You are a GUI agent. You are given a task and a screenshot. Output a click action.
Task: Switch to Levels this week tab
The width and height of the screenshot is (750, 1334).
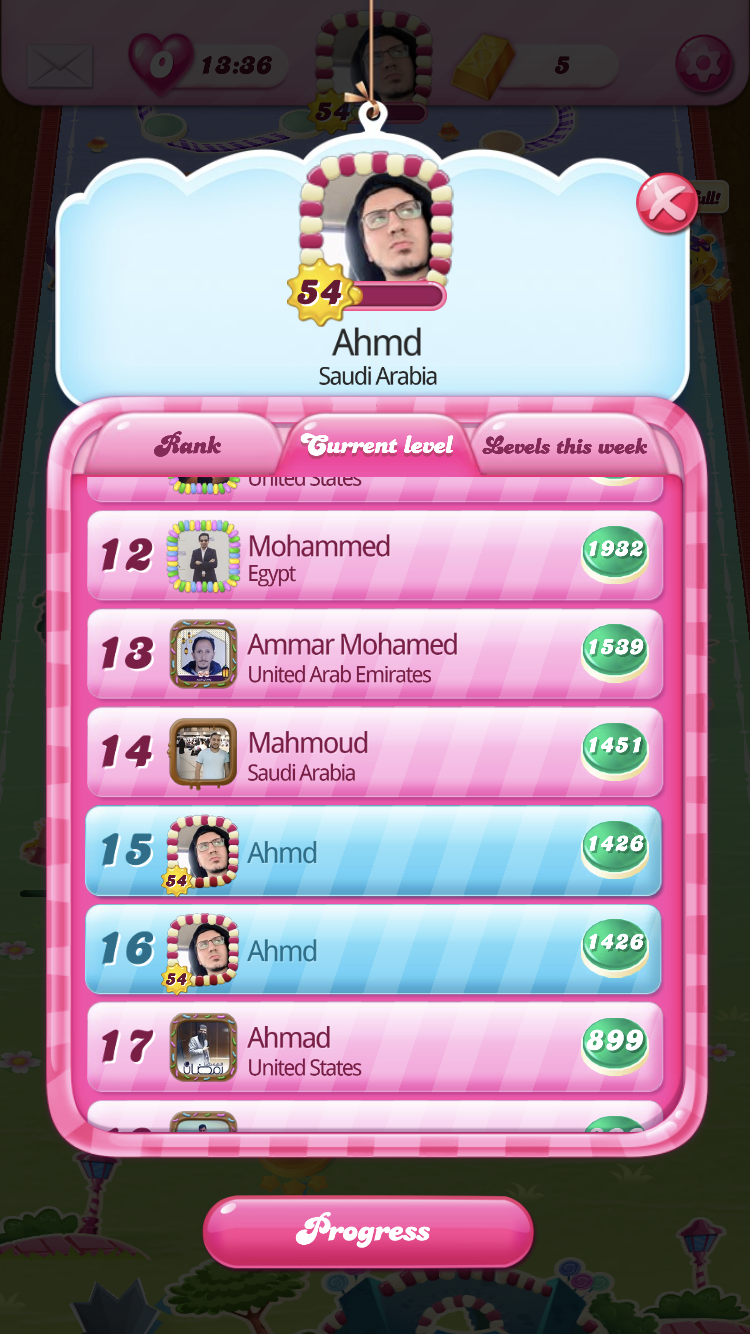566,446
